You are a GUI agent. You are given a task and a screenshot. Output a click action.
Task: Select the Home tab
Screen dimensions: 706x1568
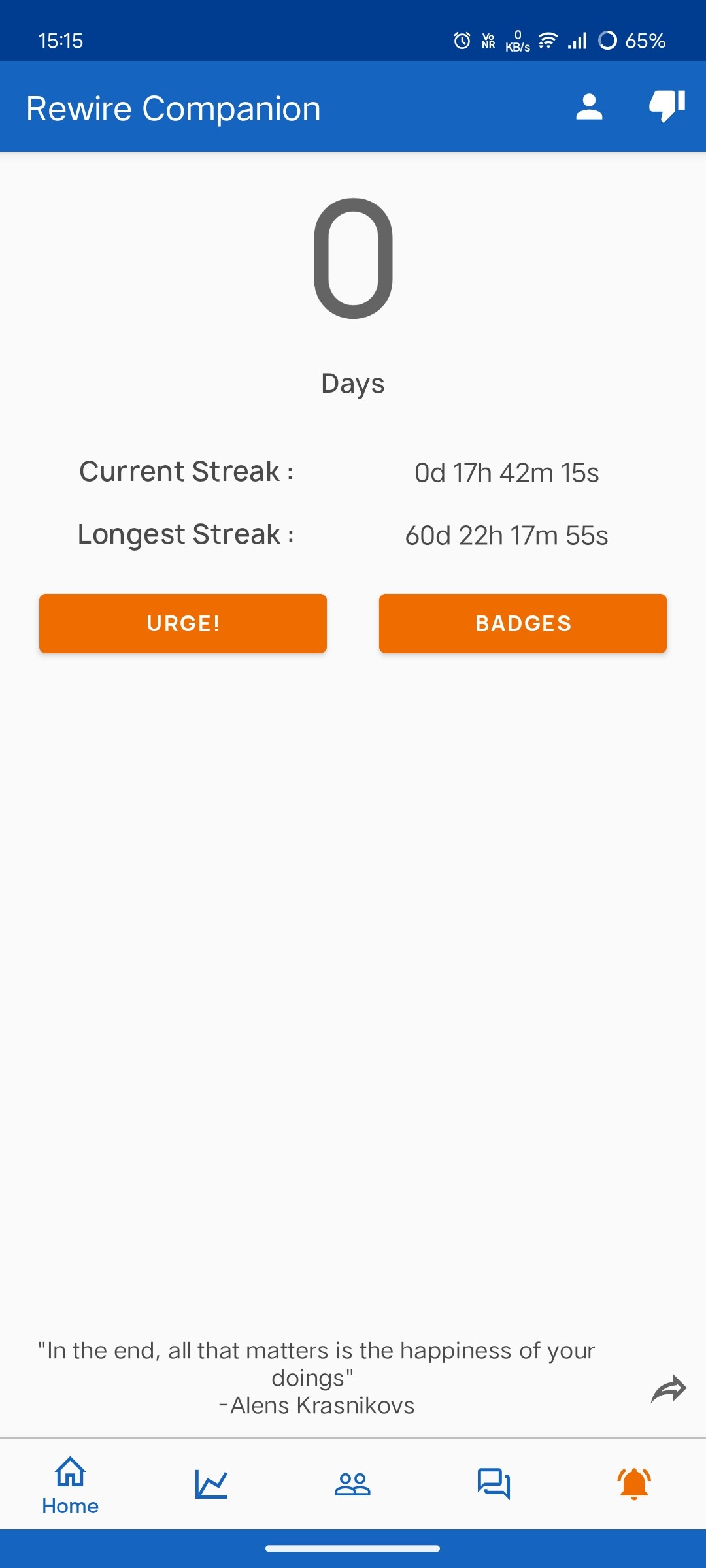(x=71, y=1485)
